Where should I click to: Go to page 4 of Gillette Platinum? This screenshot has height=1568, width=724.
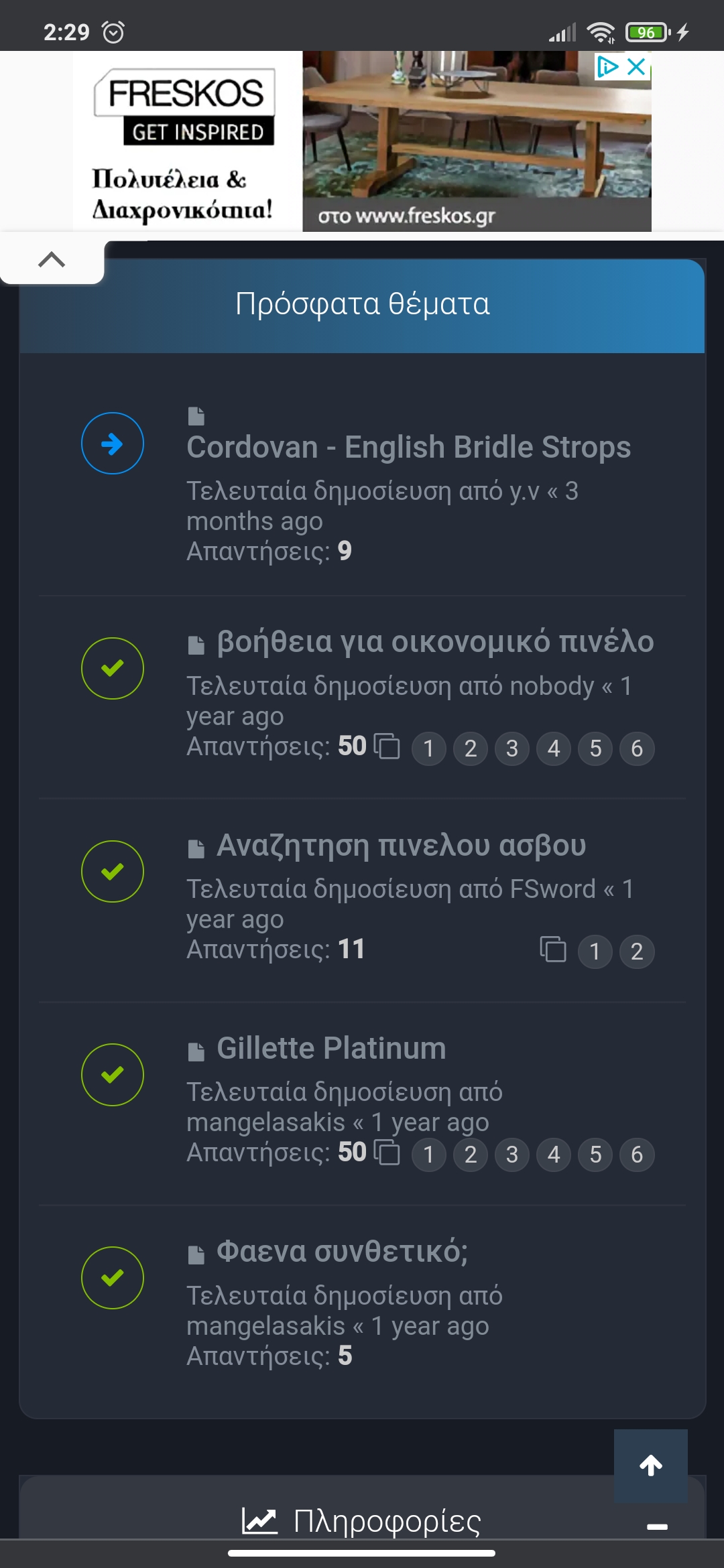[x=554, y=1155]
